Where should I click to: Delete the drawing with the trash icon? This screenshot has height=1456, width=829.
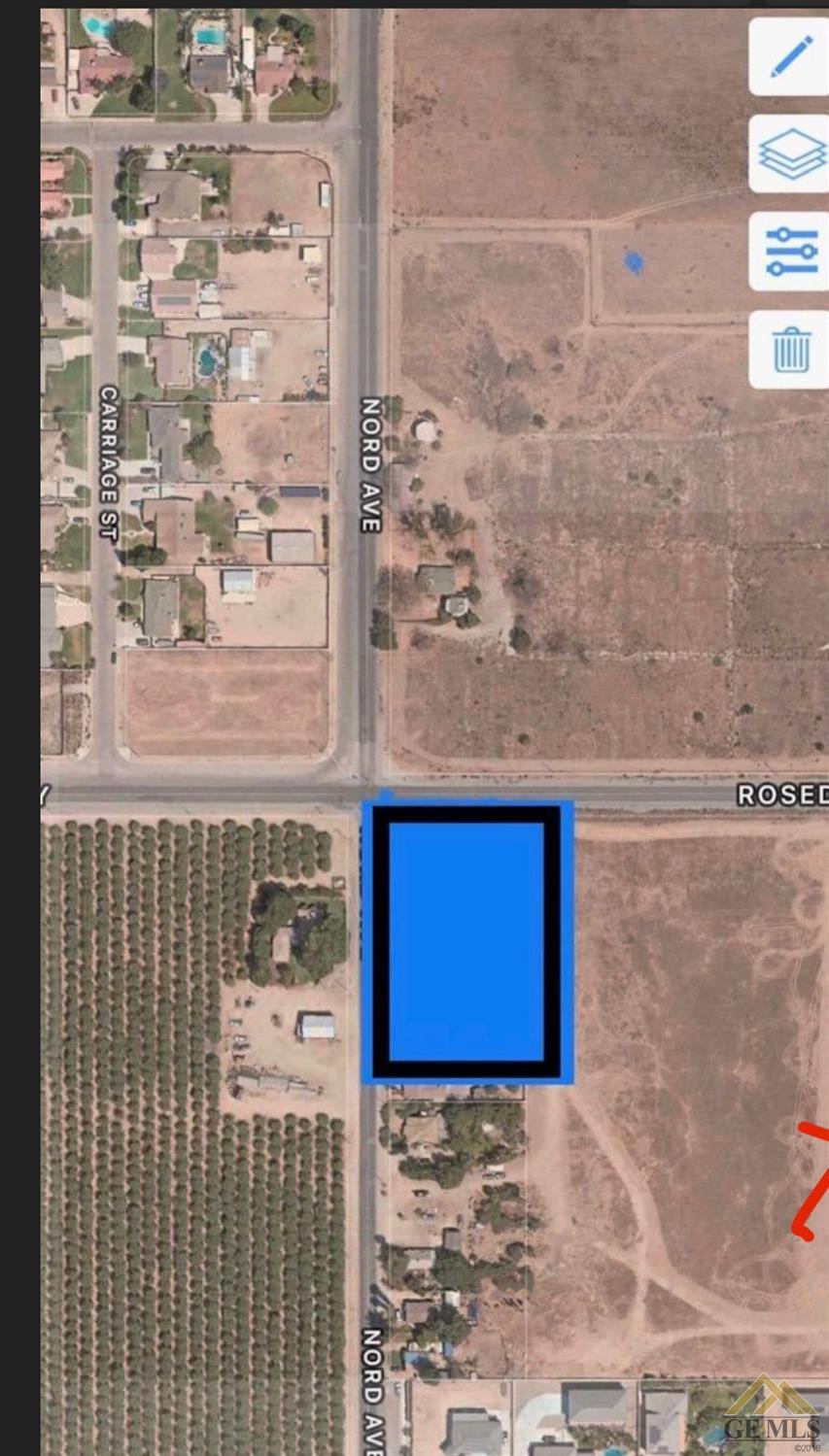791,349
